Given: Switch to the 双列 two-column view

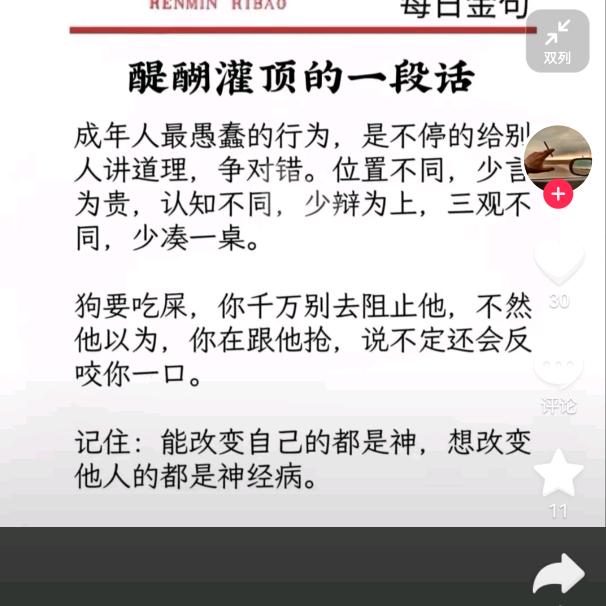Looking at the screenshot, I should [557, 41].
